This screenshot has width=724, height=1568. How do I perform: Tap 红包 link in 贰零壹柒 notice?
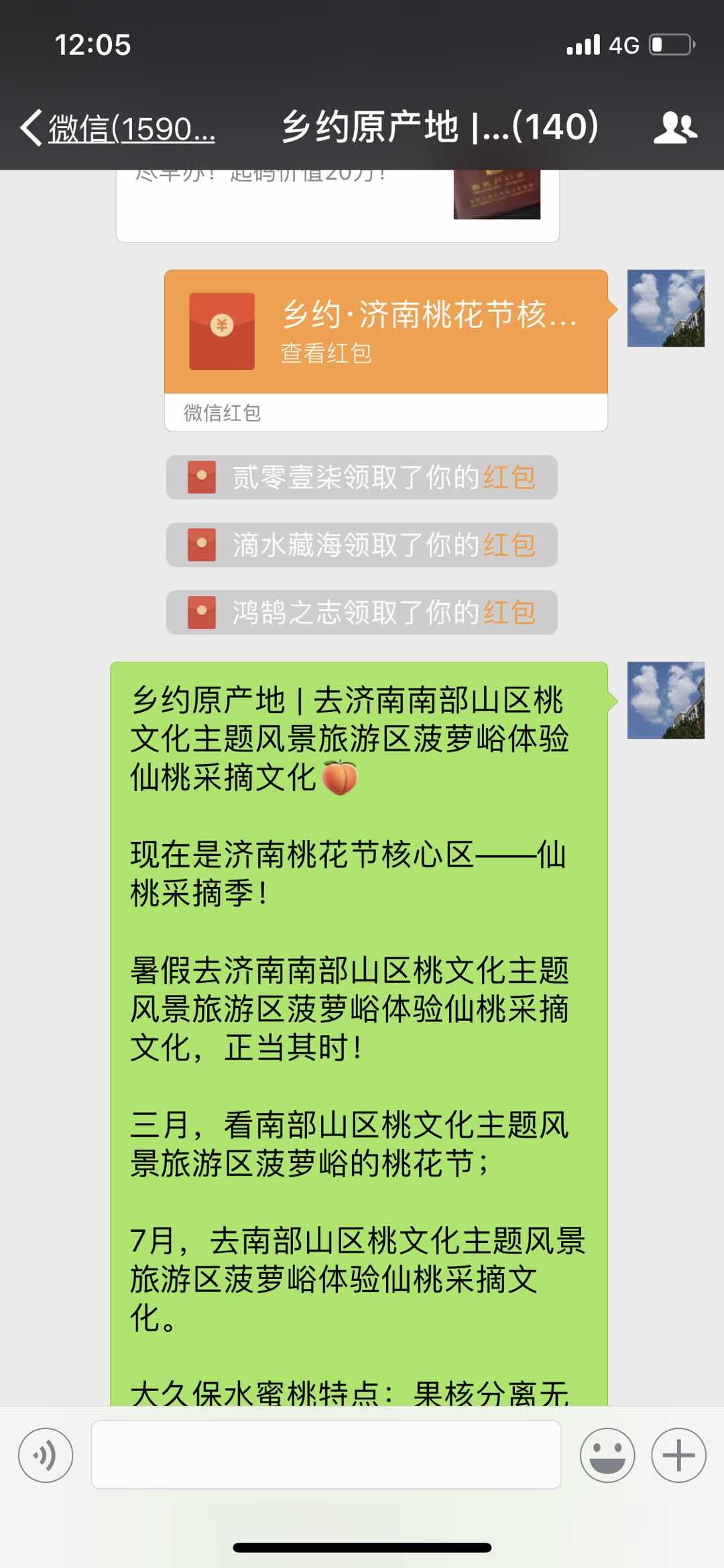509,478
